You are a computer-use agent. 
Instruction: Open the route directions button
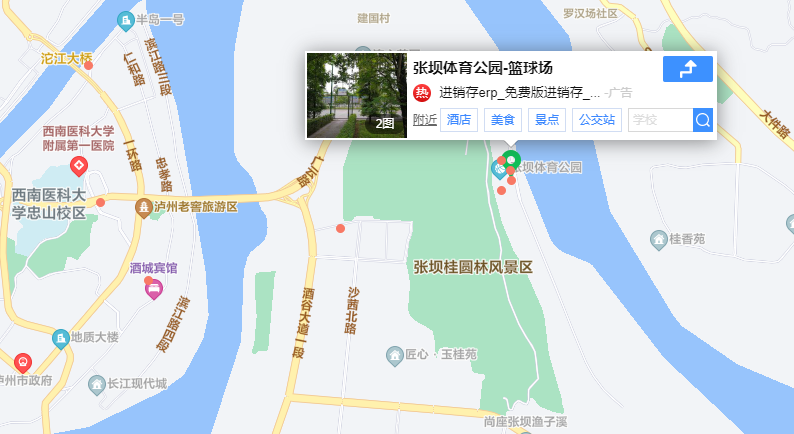tap(687, 69)
